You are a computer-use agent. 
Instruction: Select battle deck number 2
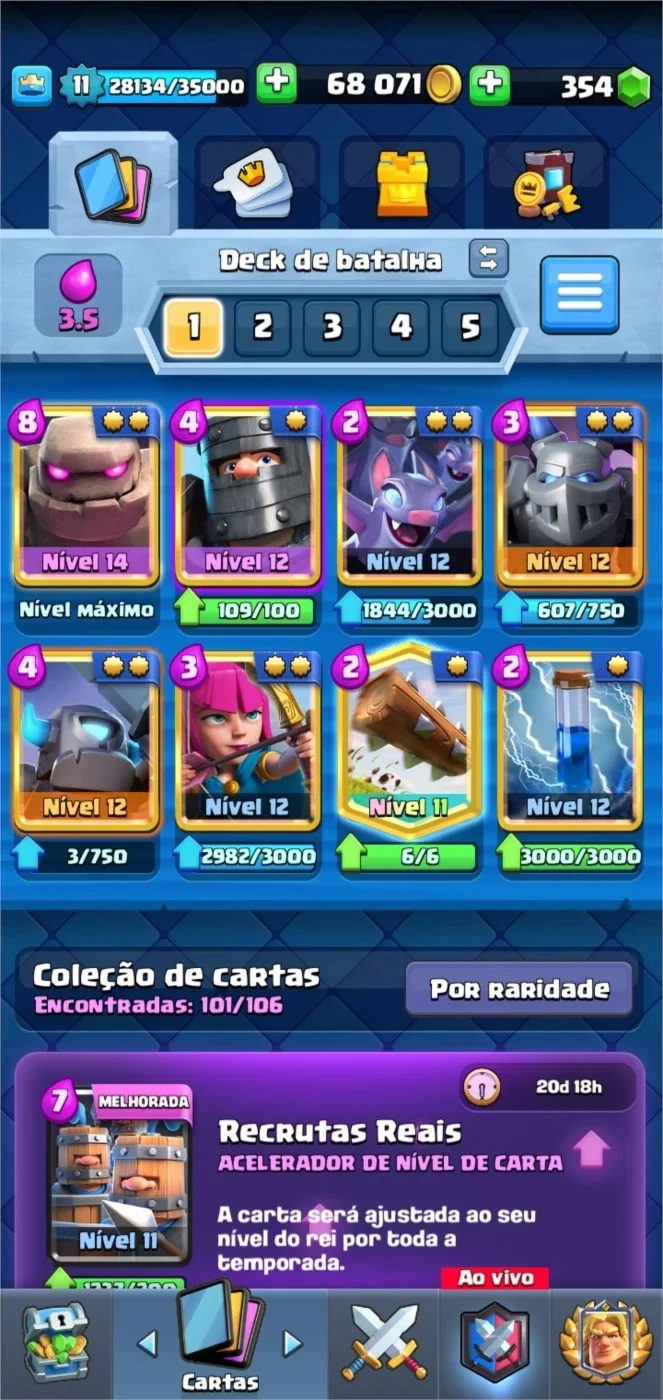coord(262,327)
